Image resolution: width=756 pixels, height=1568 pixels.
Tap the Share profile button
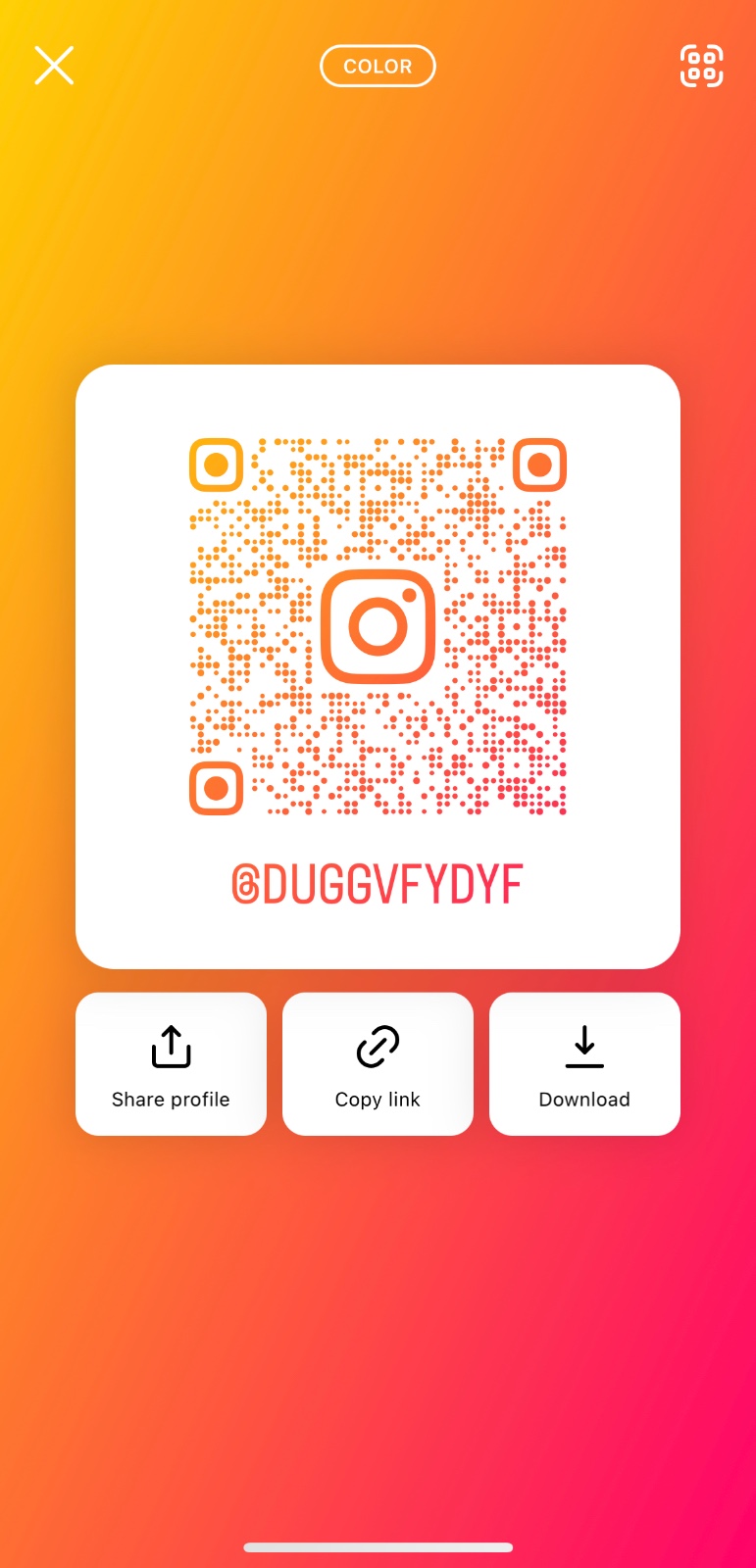(171, 1064)
